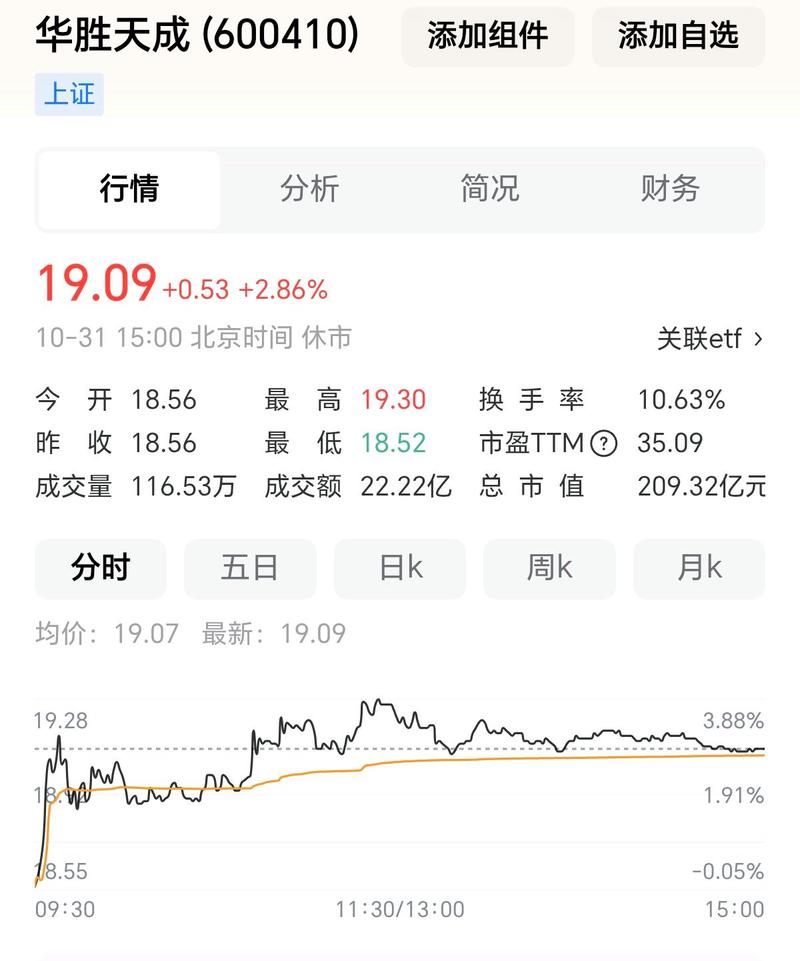Add this stock via 添加自选
This screenshot has width=800, height=961.
pyautogui.click(x=678, y=37)
